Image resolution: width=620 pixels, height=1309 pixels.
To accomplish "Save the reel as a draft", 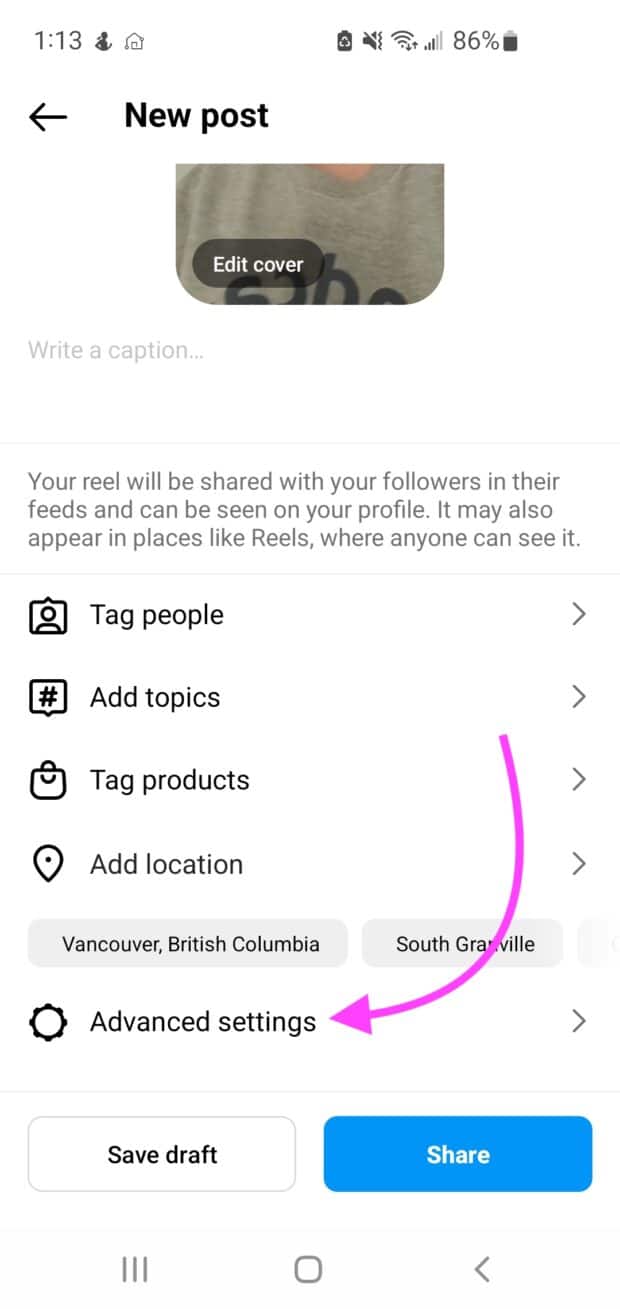I will (x=162, y=1154).
